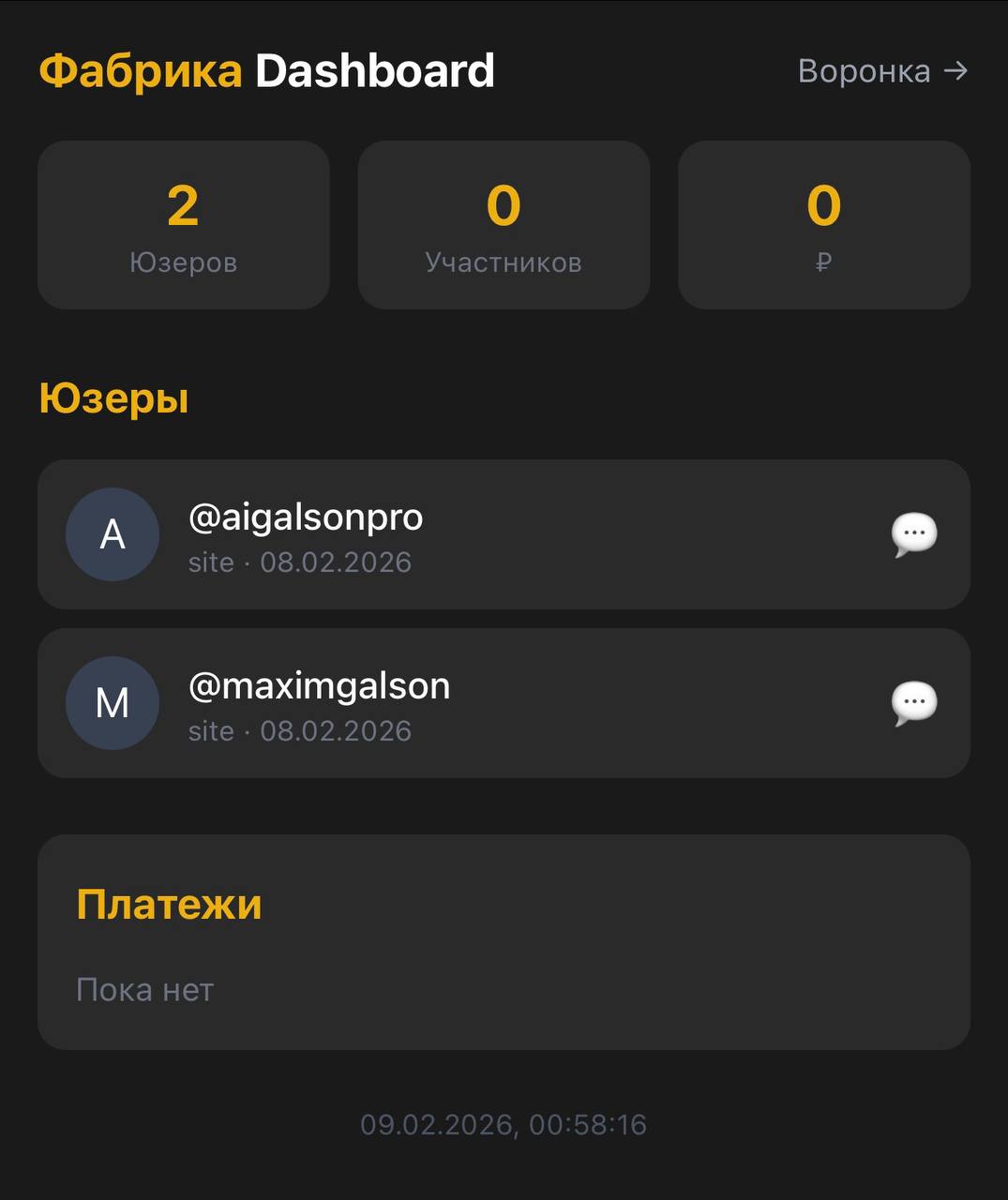Click the Платежи section heading
Viewport: 1008px width, 1200px height.
[x=170, y=904]
